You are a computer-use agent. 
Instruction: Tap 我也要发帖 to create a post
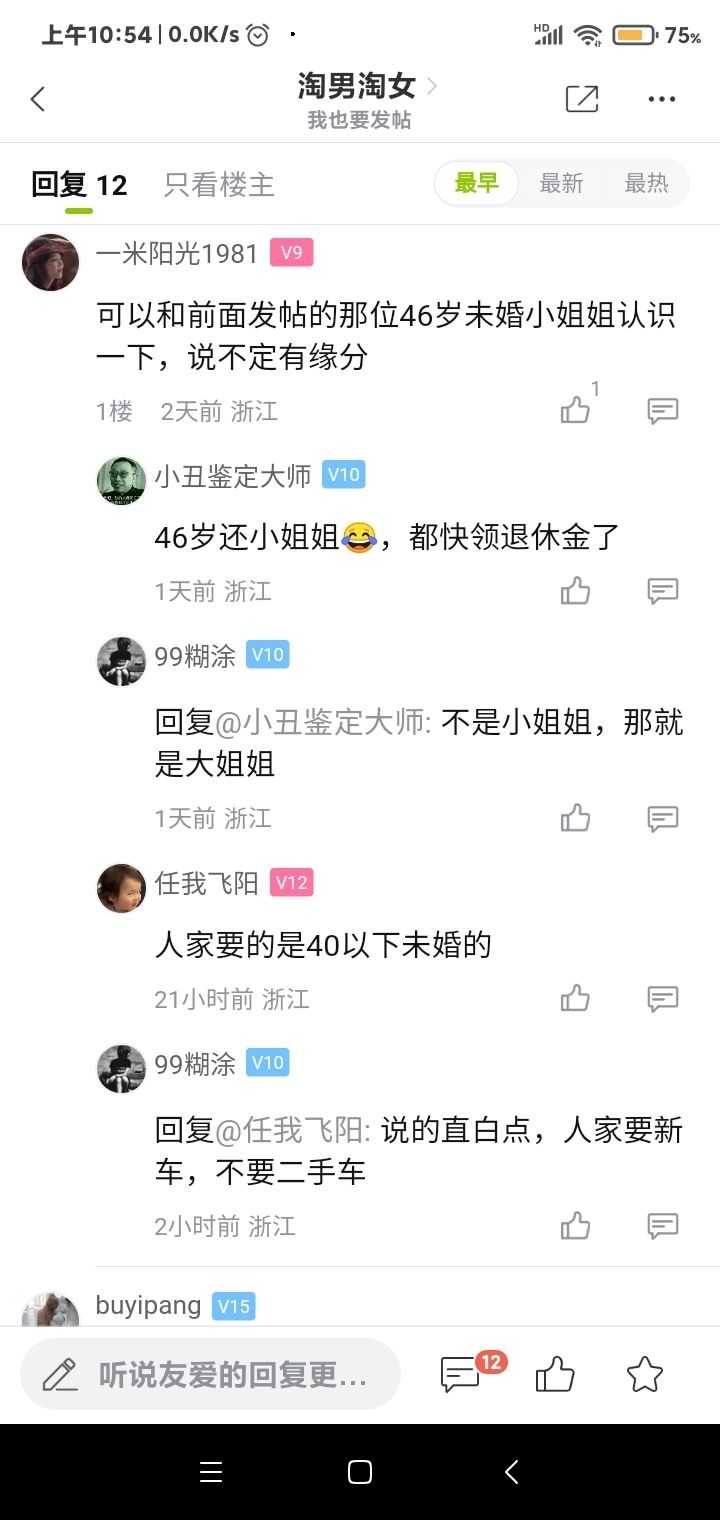pos(359,121)
